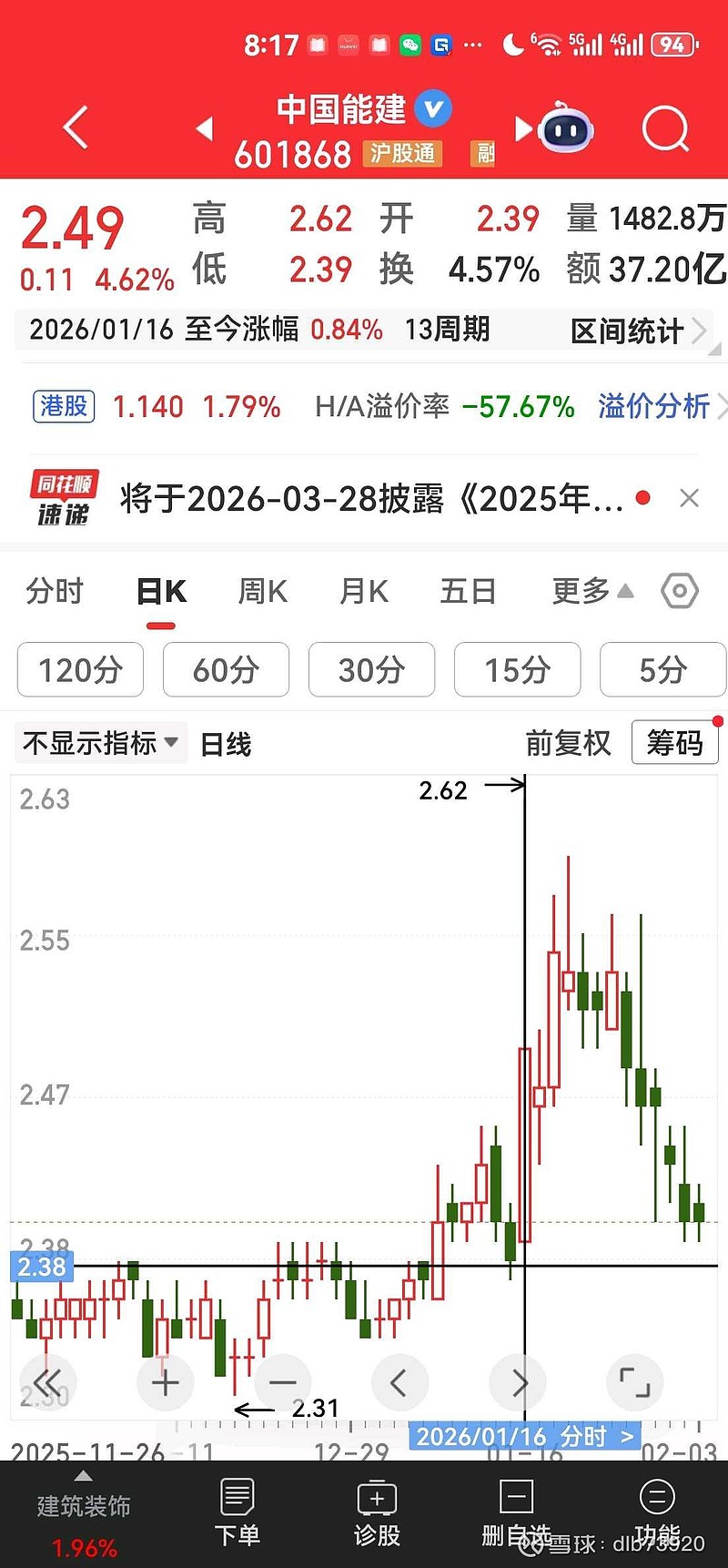
Task: Open the 不显示指标 indicator dropdown
Action: click(x=100, y=743)
